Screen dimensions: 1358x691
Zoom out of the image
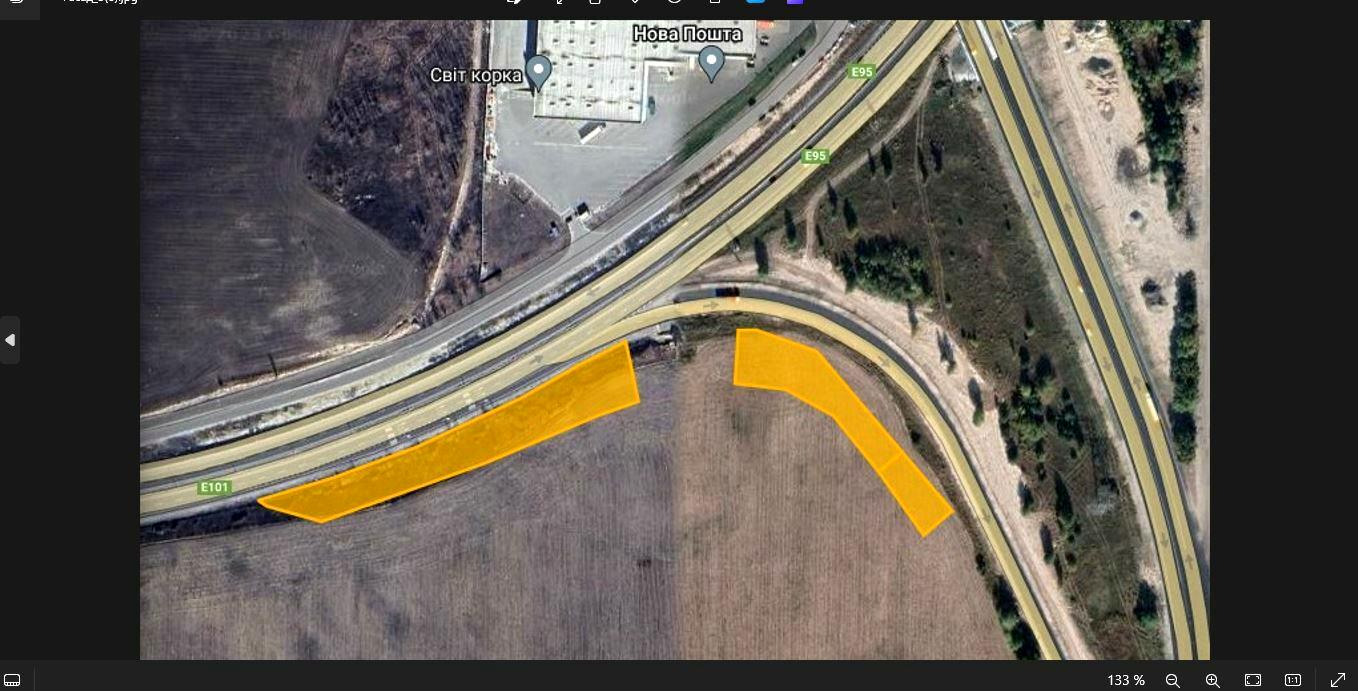[1173, 680]
